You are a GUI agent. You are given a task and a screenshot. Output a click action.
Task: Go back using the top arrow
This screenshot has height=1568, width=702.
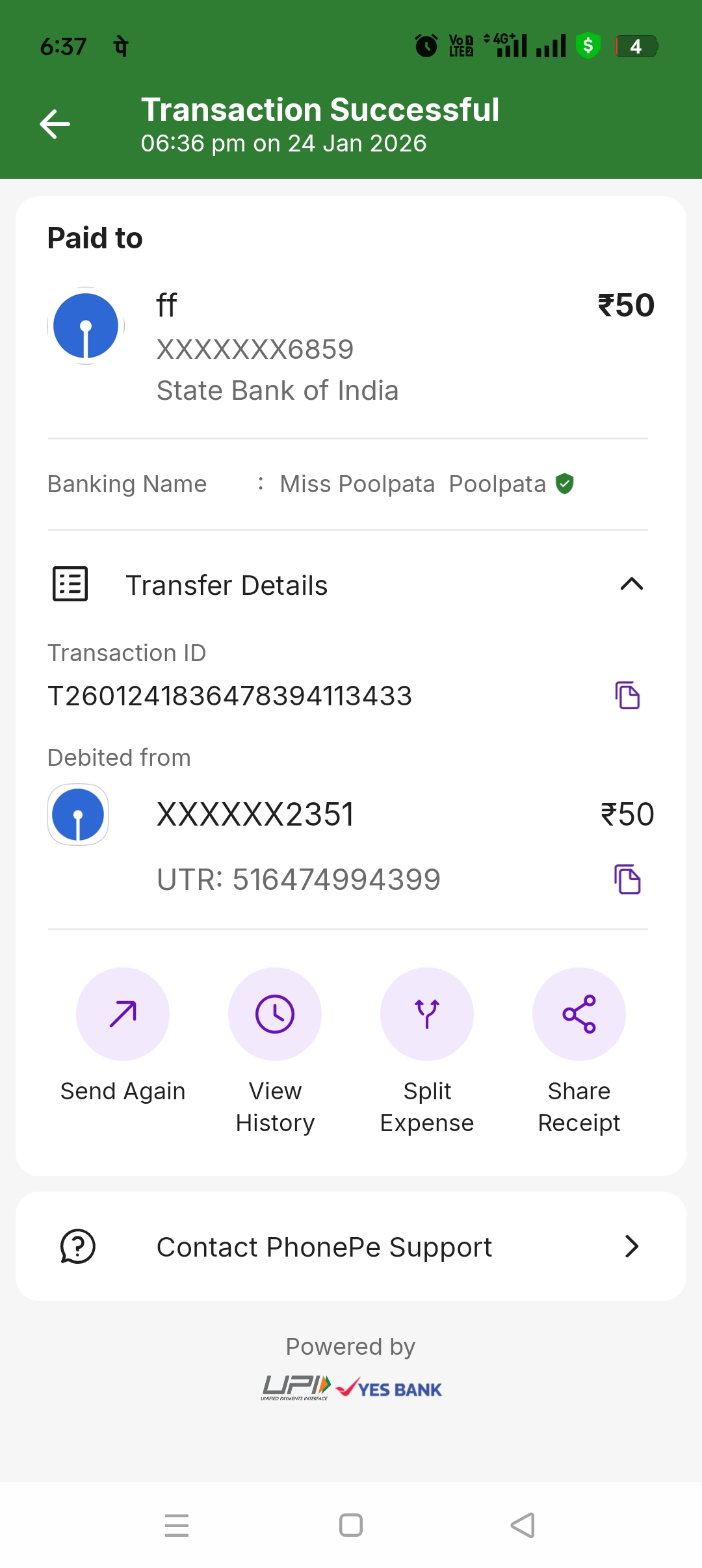click(x=55, y=124)
